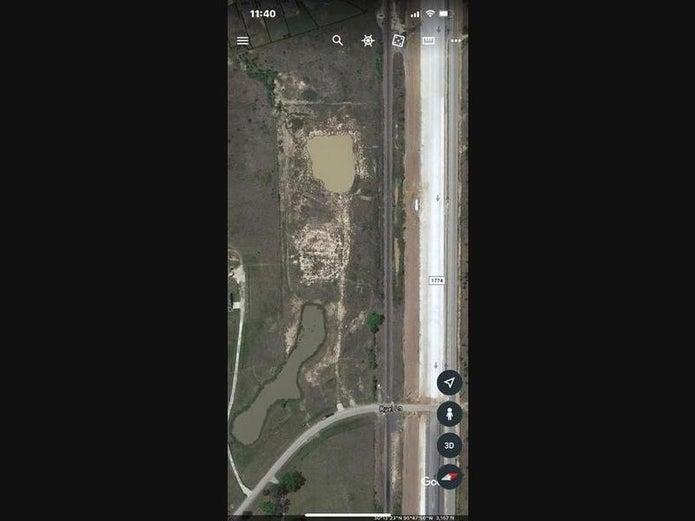Screen dimensions: 695x521
Task: Open Voyager ship wheel
Action: coord(368,41)
